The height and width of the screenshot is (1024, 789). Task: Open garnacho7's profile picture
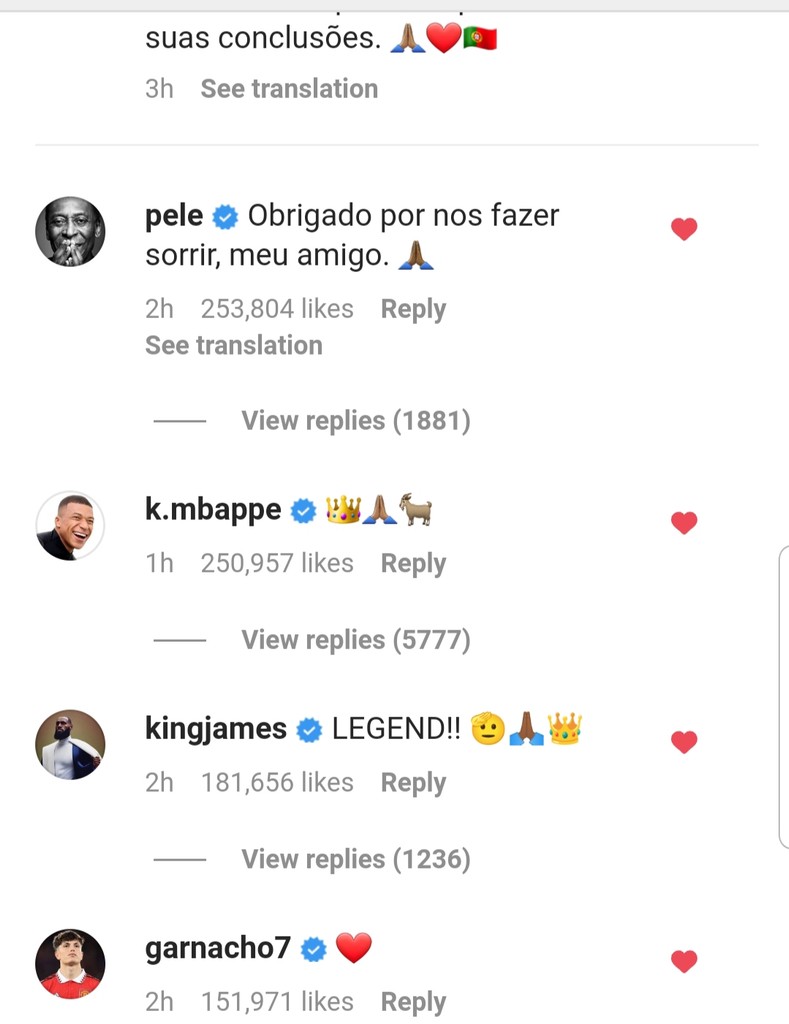click(x=70, y=964)
